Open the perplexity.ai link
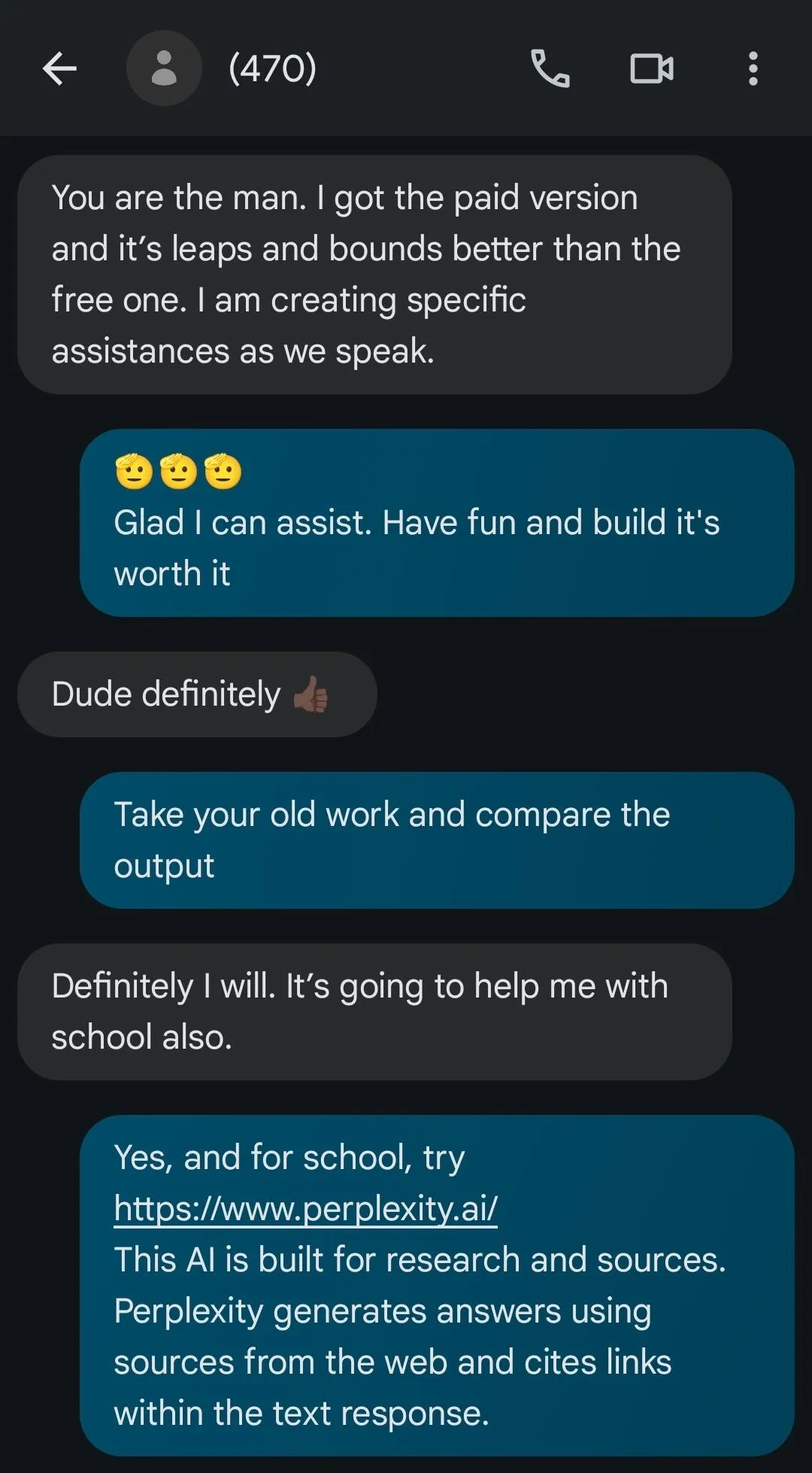The image size is (812, 1473). (305, 1209)
